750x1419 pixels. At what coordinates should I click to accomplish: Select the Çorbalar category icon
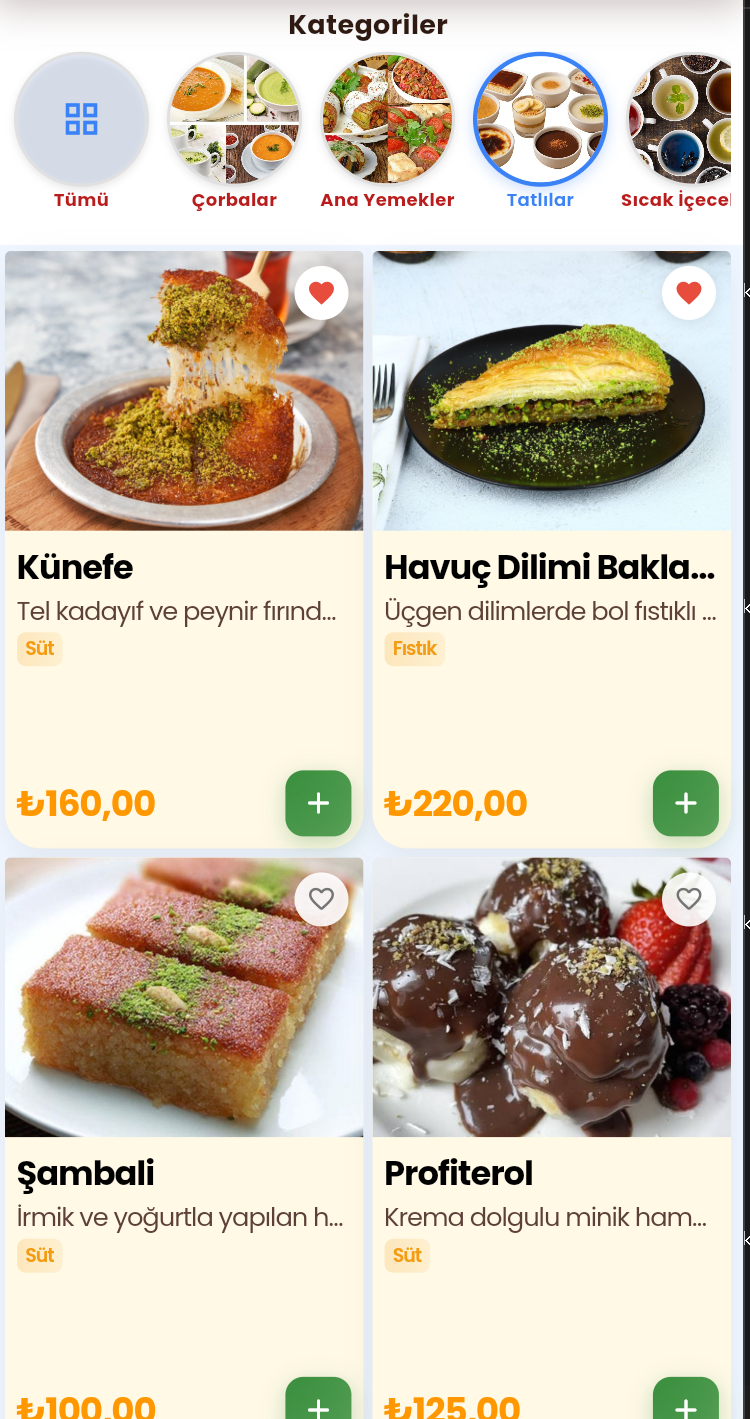tap(234, 118)
